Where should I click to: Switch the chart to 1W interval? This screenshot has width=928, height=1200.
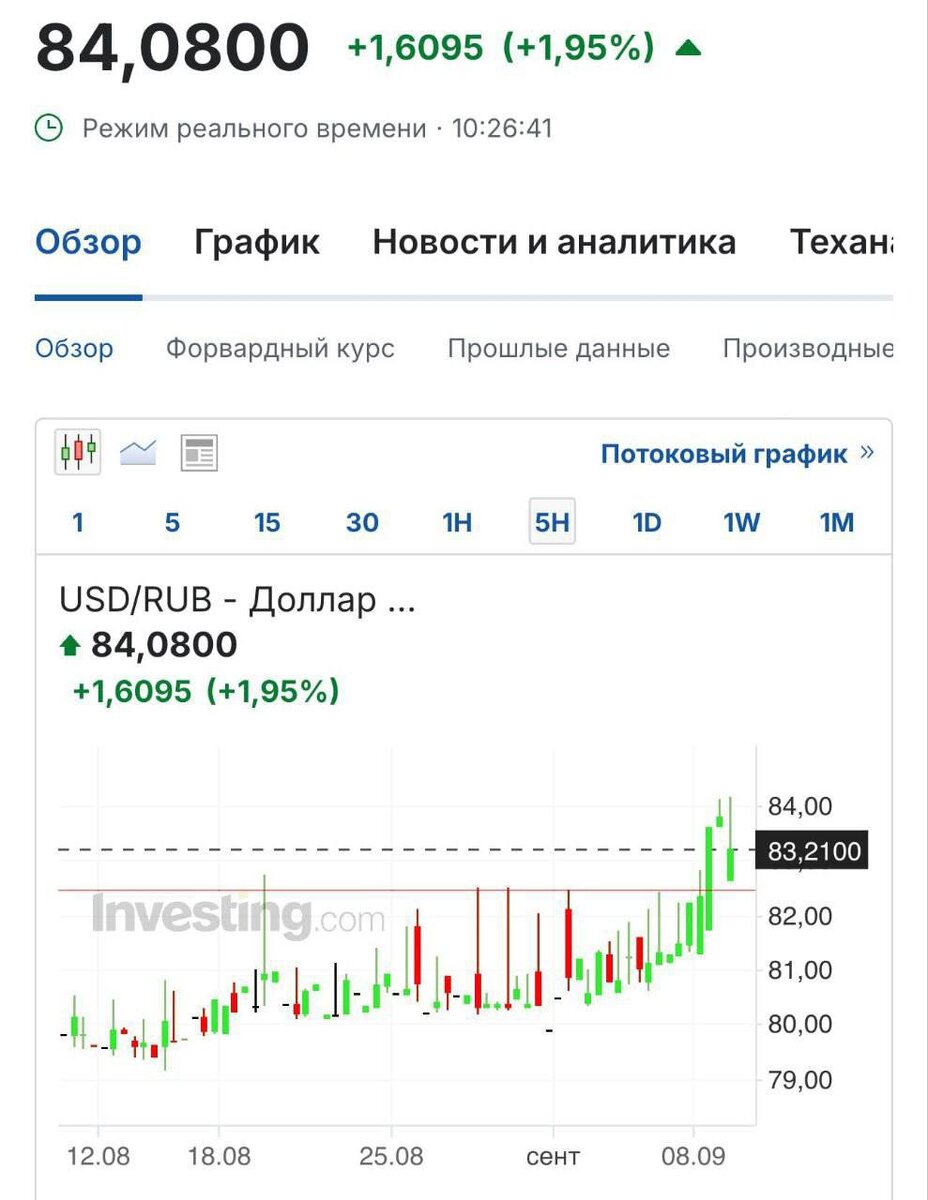point(742,522)
